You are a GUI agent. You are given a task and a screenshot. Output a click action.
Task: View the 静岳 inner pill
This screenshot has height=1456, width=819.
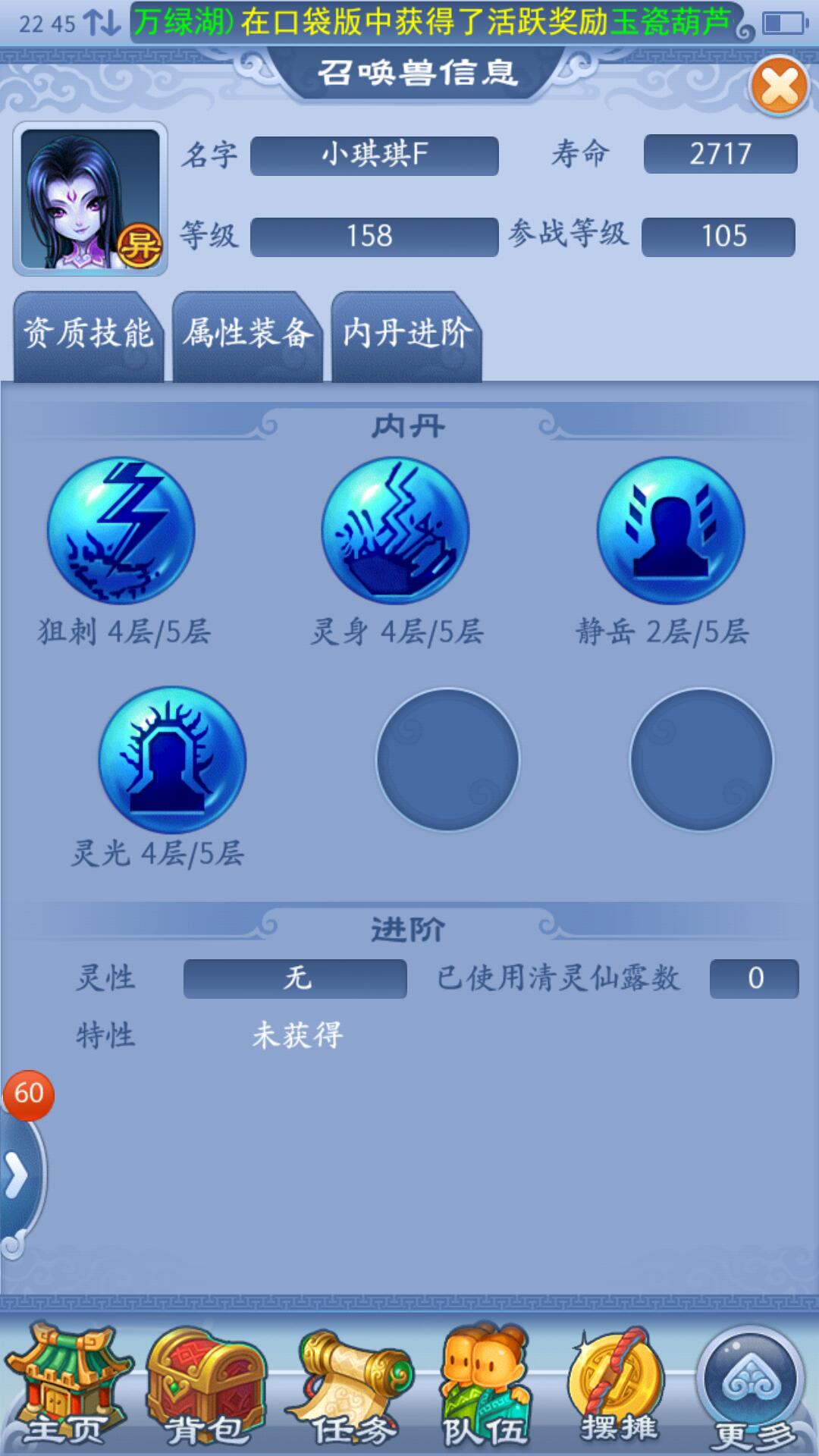pyautogui.click(x=670, y=531)
